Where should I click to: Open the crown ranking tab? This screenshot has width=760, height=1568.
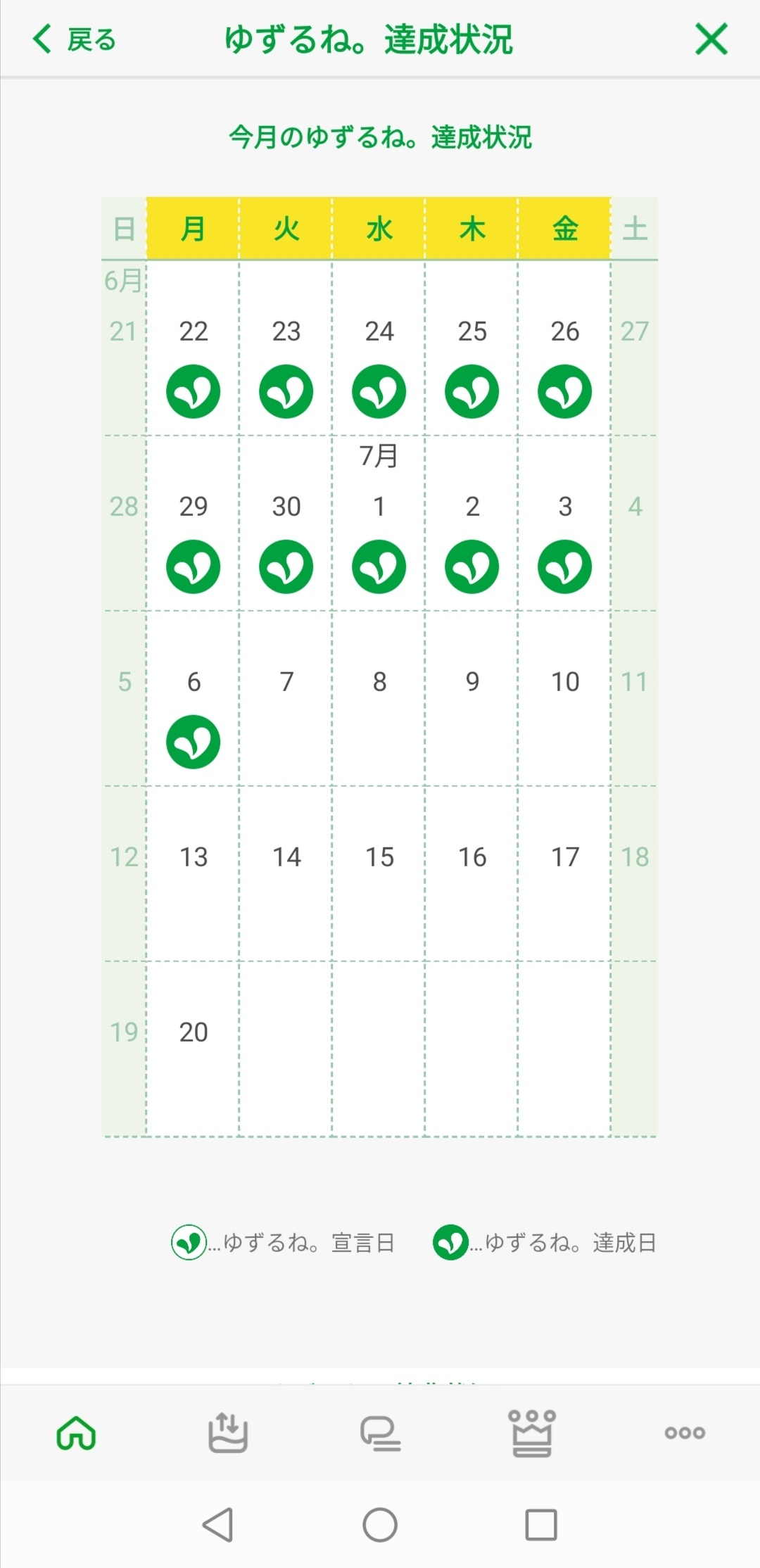click(x=532, y=1433)
